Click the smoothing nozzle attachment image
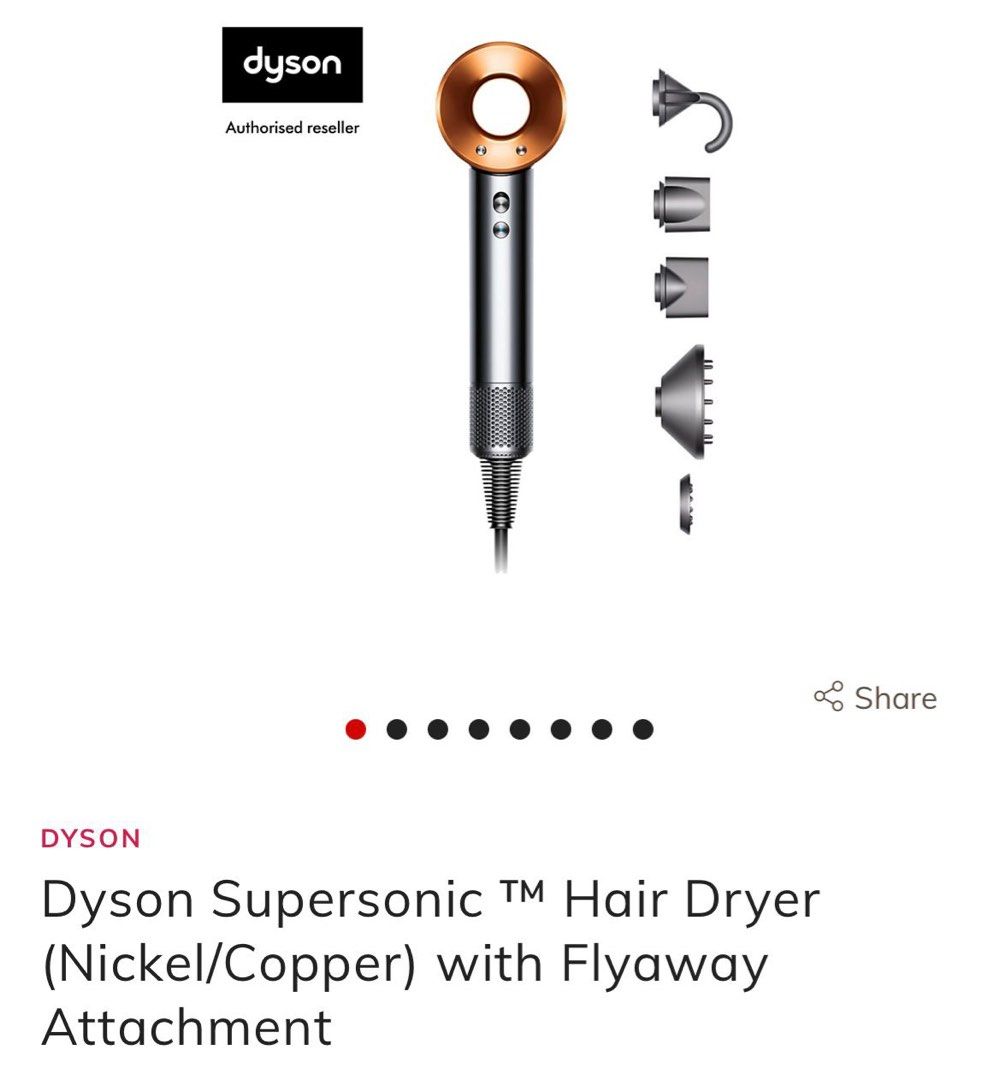 680,205
